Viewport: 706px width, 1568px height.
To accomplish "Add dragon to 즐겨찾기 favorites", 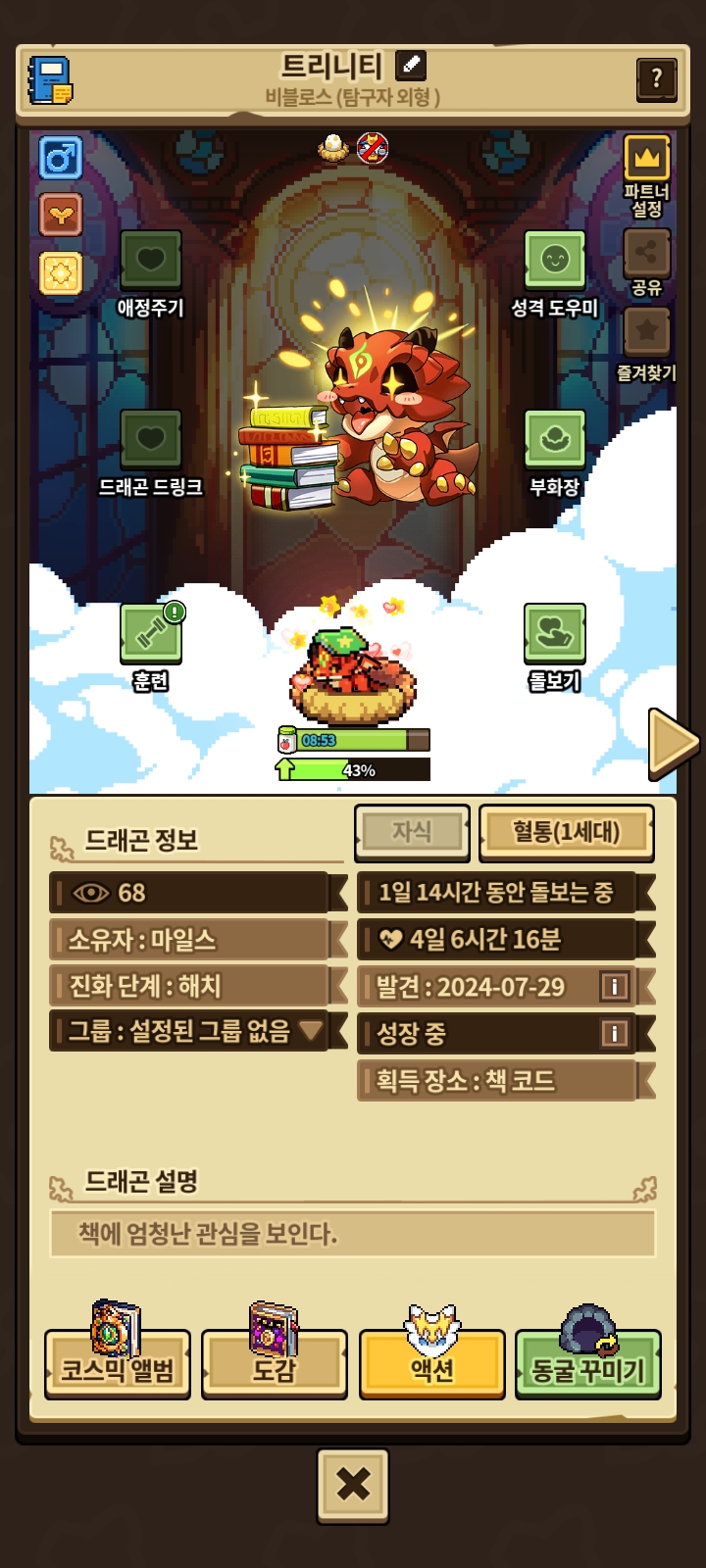I will tap(646, 332).
